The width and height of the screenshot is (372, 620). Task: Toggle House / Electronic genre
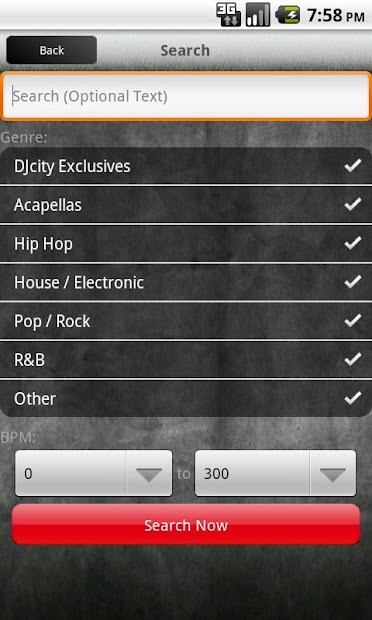[x=186, y=282]
